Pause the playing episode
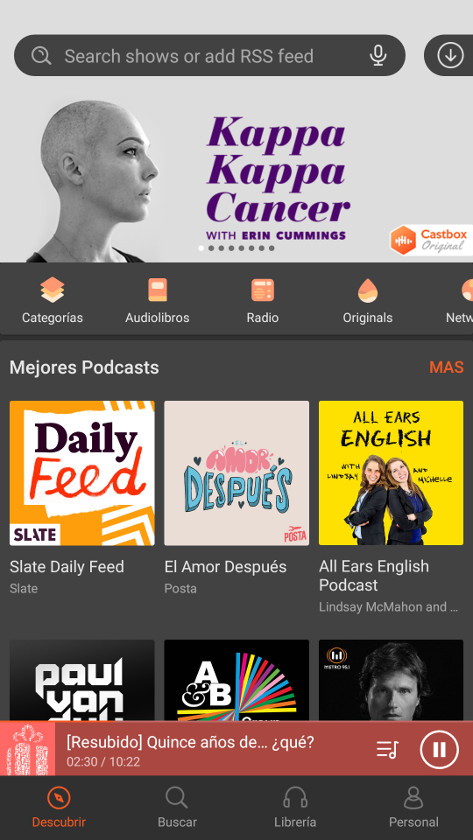The height and width of the screenshot is (840, 473). 439,749
